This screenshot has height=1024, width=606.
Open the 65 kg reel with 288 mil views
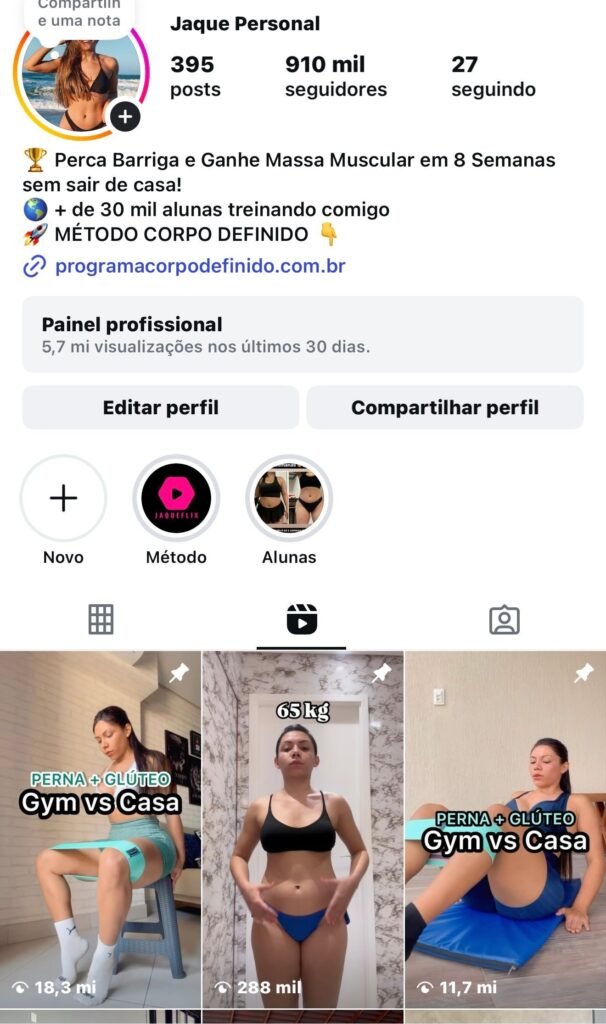[303, 829]
